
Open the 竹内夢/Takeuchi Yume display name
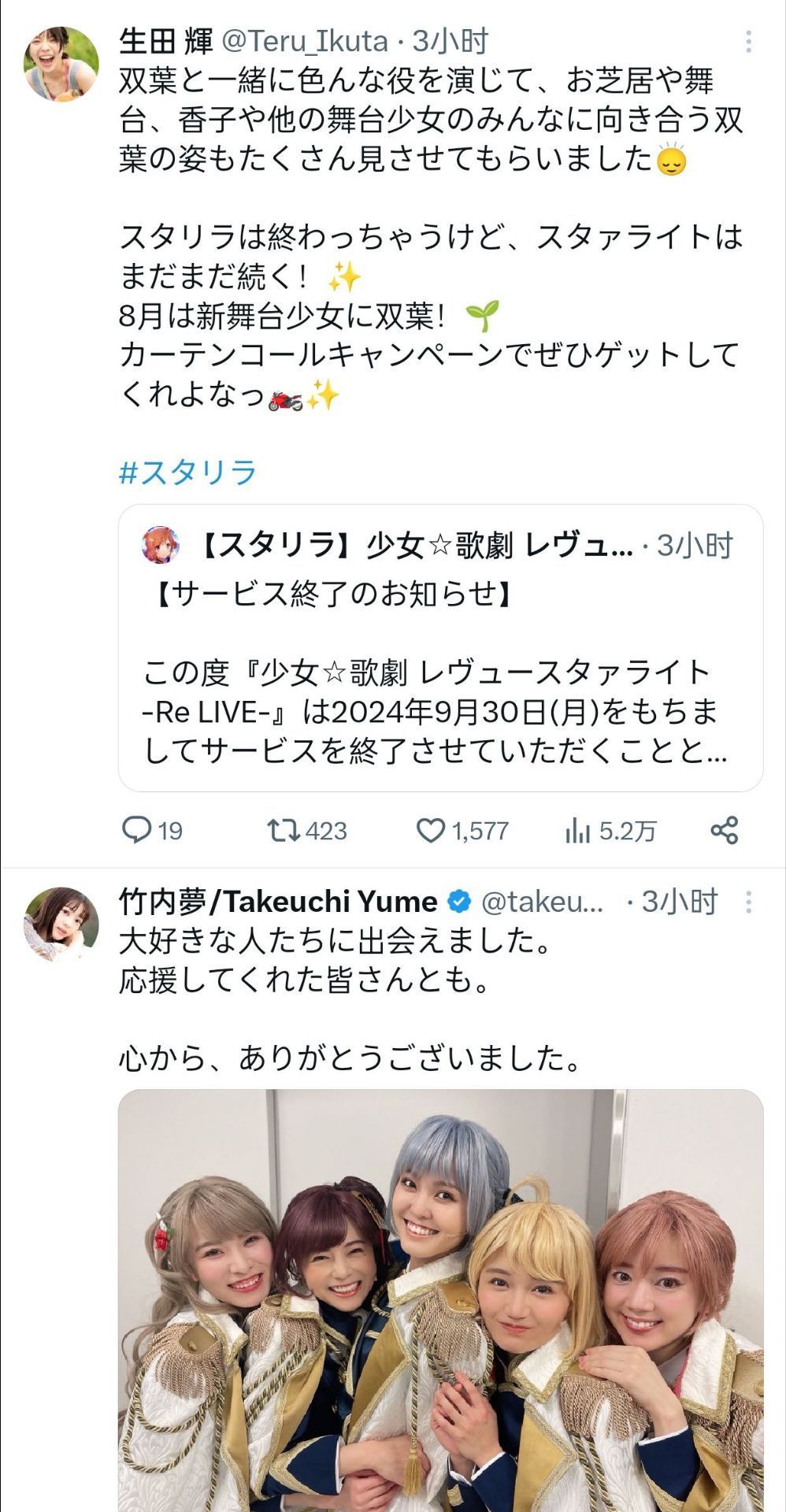(278, 901)
